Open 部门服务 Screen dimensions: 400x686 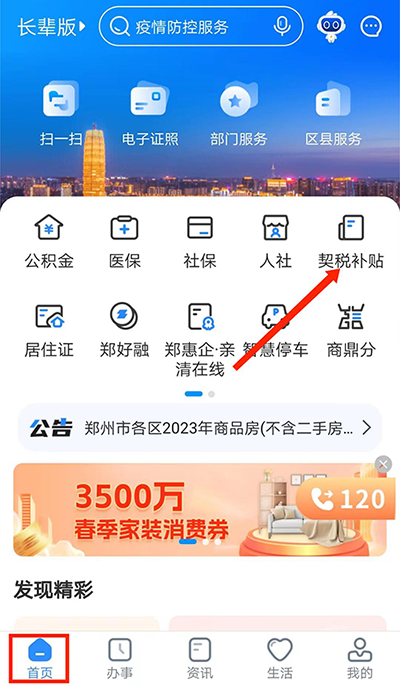(239, 114)
